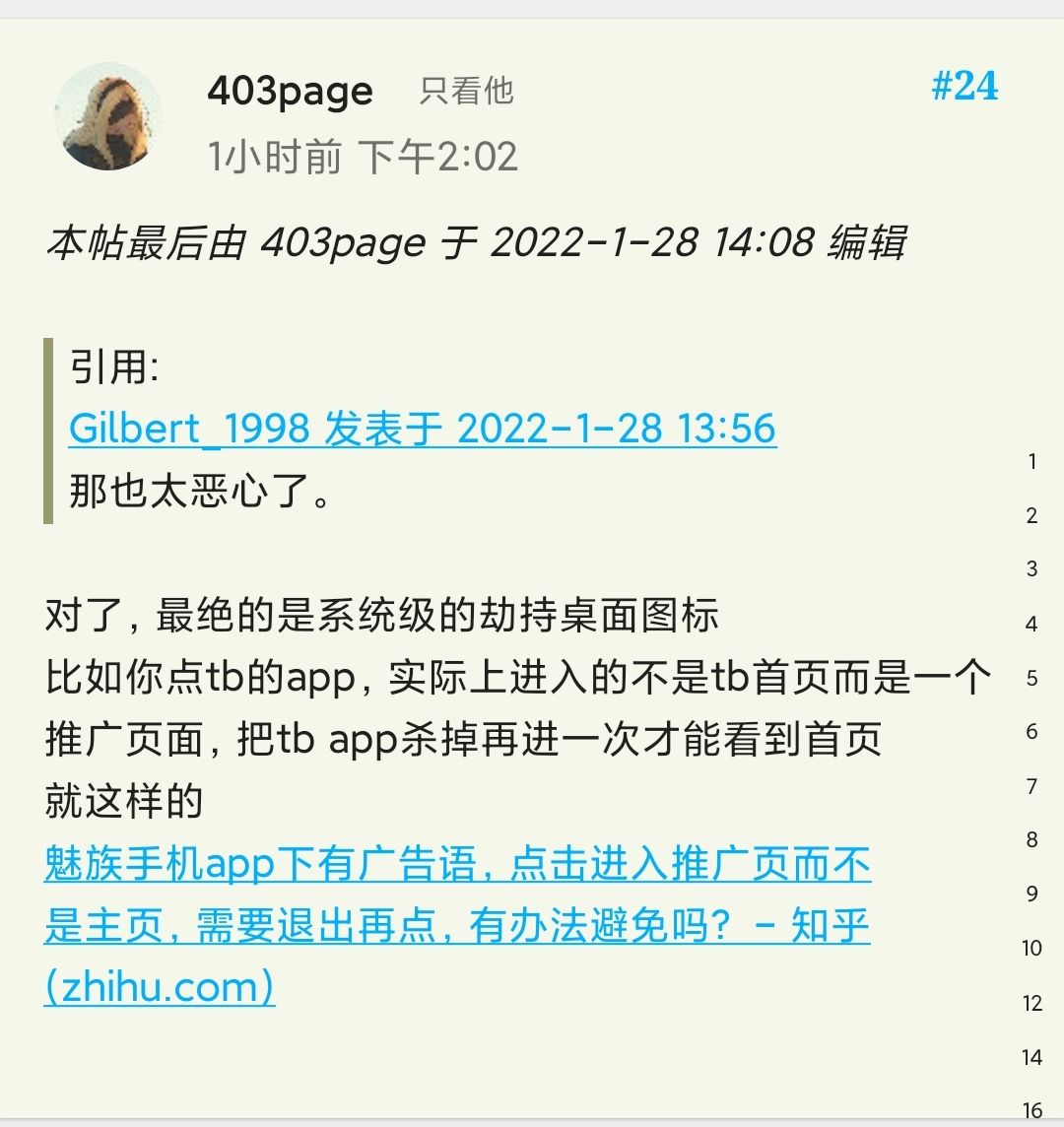Open the zhihu.com link about 魅族手机app
Screen dimensions: 1064x1127
pyautogui.click(x=457, y=925)
